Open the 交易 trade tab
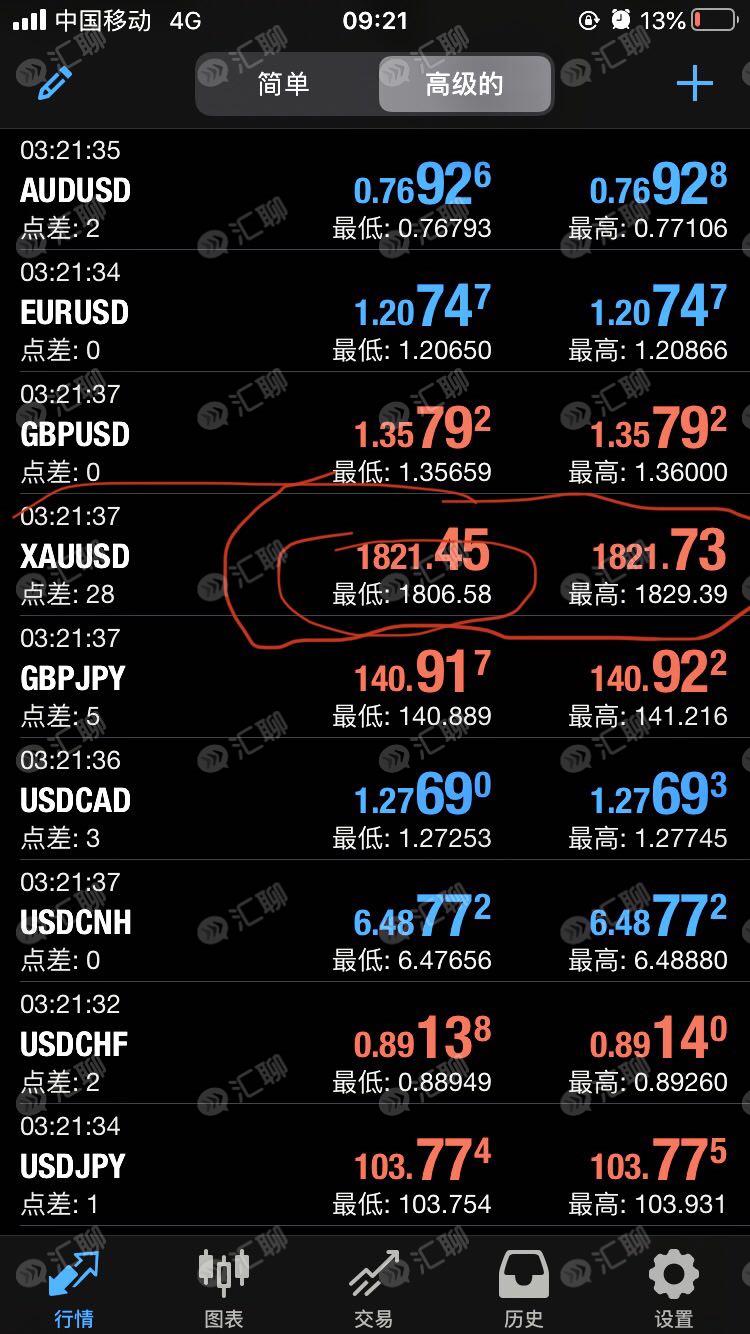The image size is (750, 1334). tap(374, 1287)
